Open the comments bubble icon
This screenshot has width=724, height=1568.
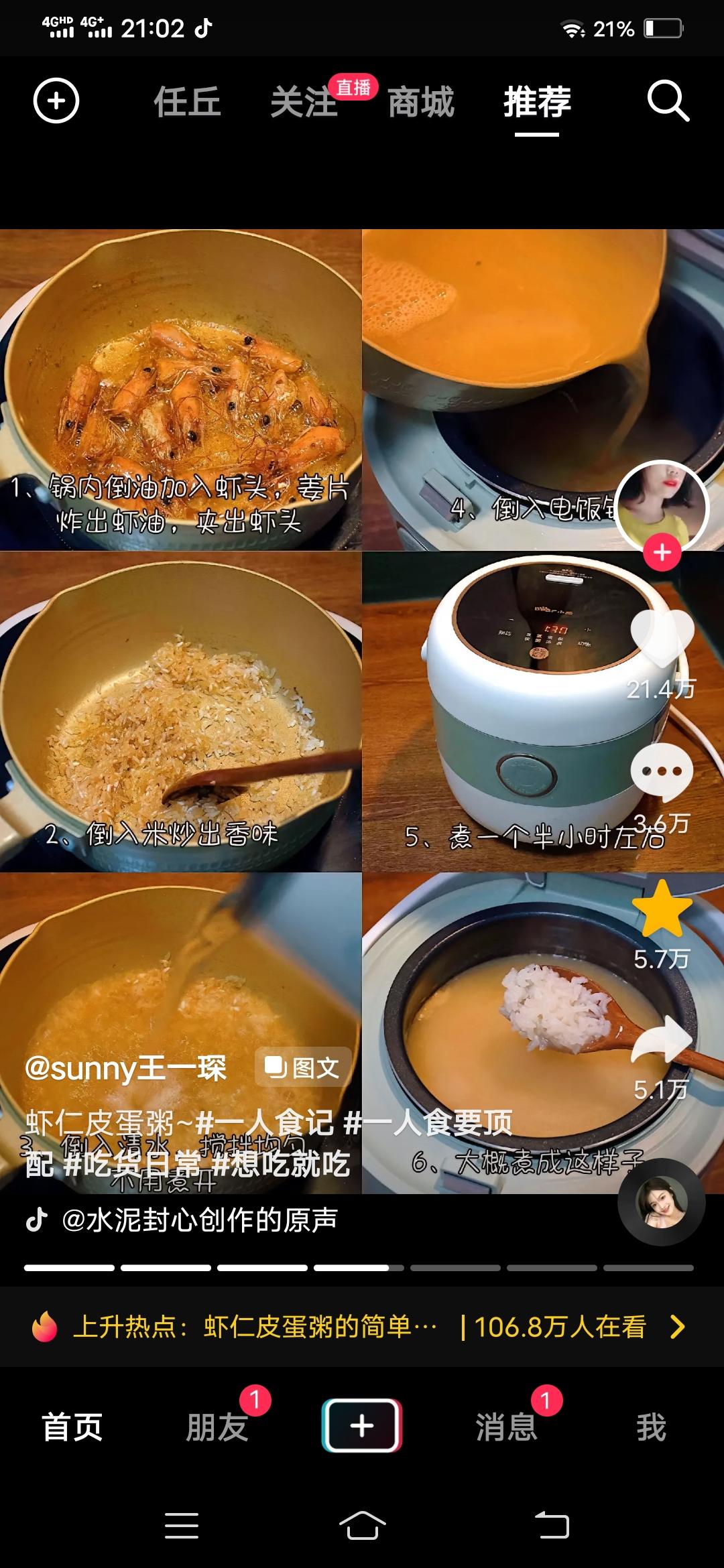[662, 772]
